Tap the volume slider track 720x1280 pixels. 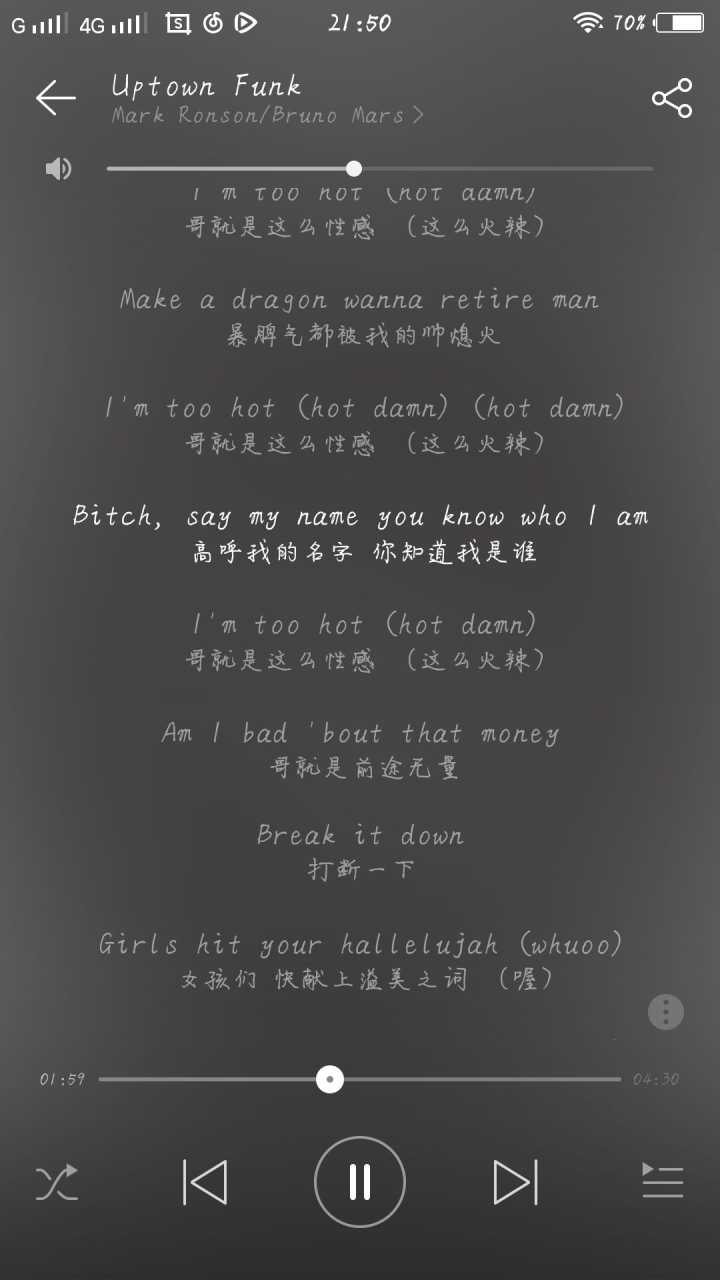[x=500, y=169]
